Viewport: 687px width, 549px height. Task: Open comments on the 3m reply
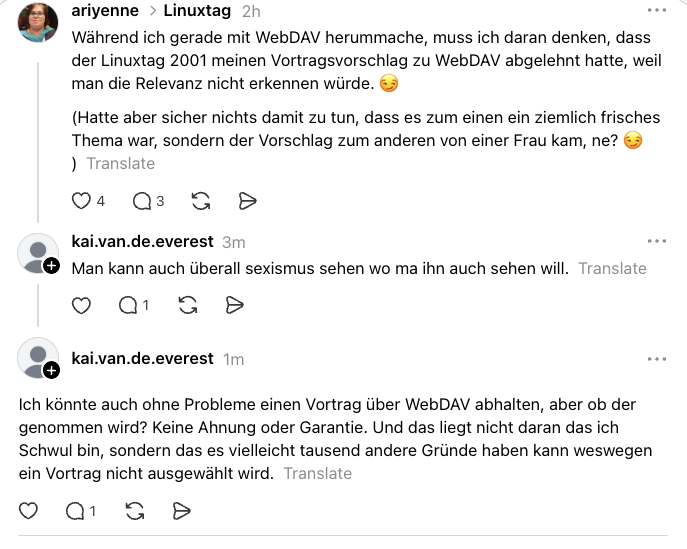tap(129, 305)
